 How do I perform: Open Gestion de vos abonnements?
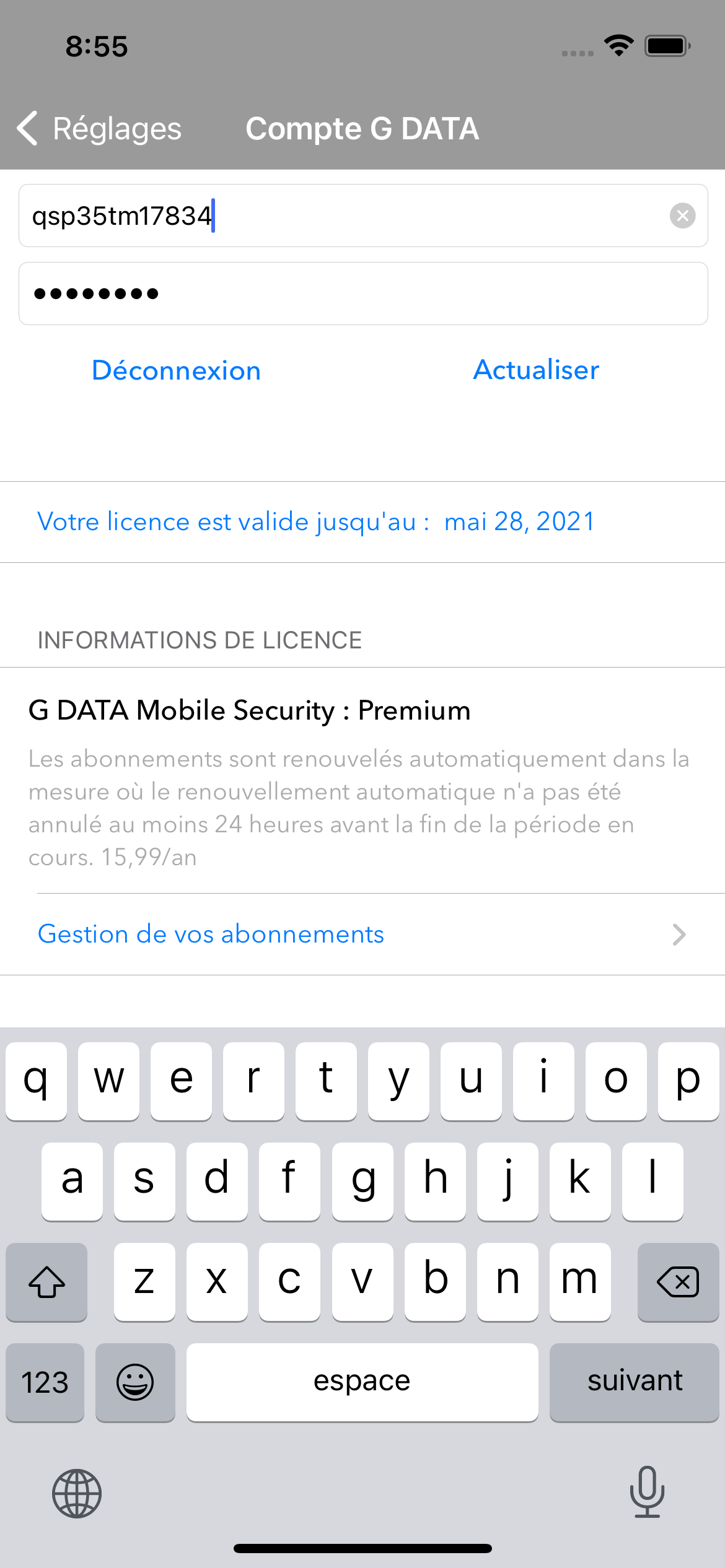point(362,934)
